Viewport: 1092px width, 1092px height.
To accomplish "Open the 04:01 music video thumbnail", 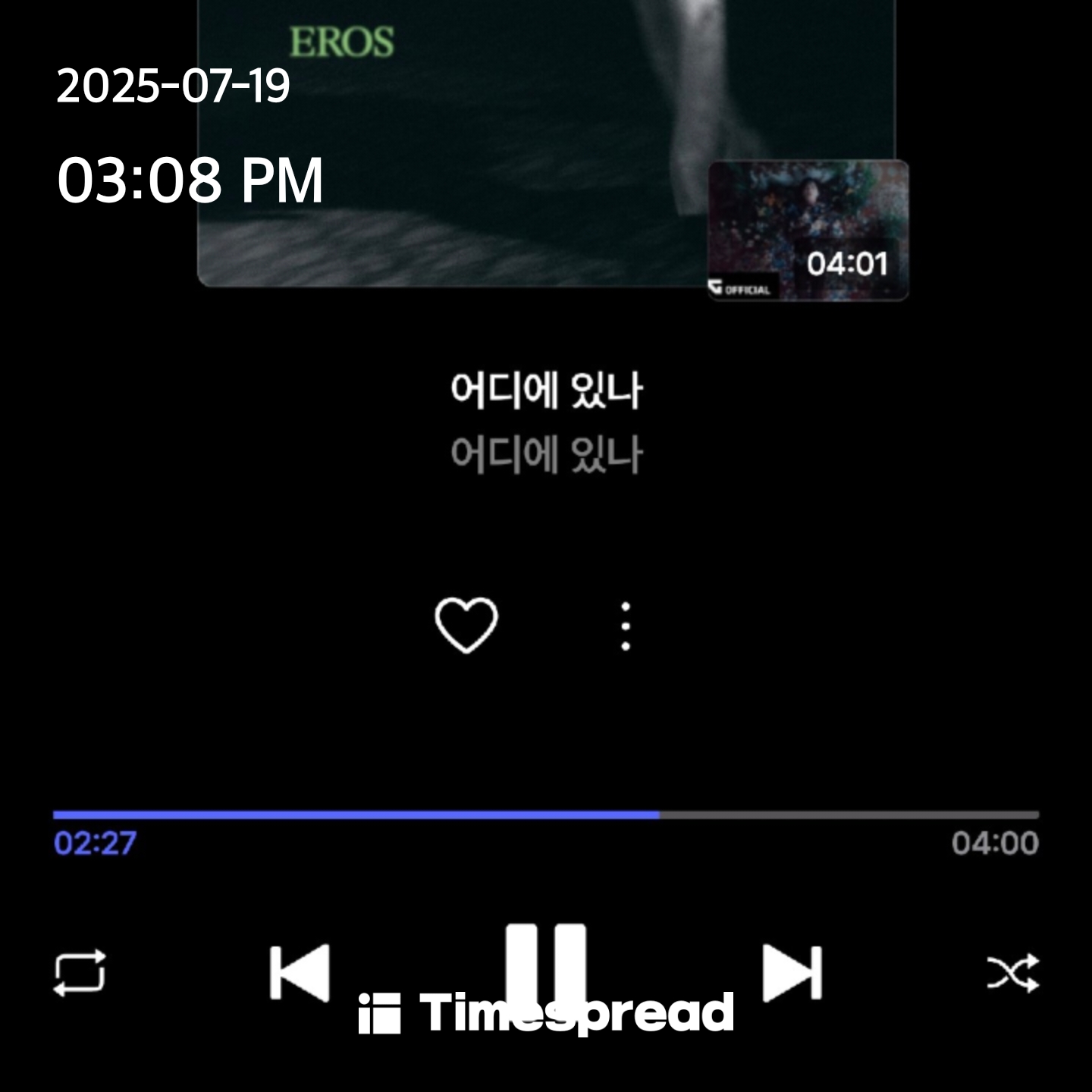I will click(808, 230).
